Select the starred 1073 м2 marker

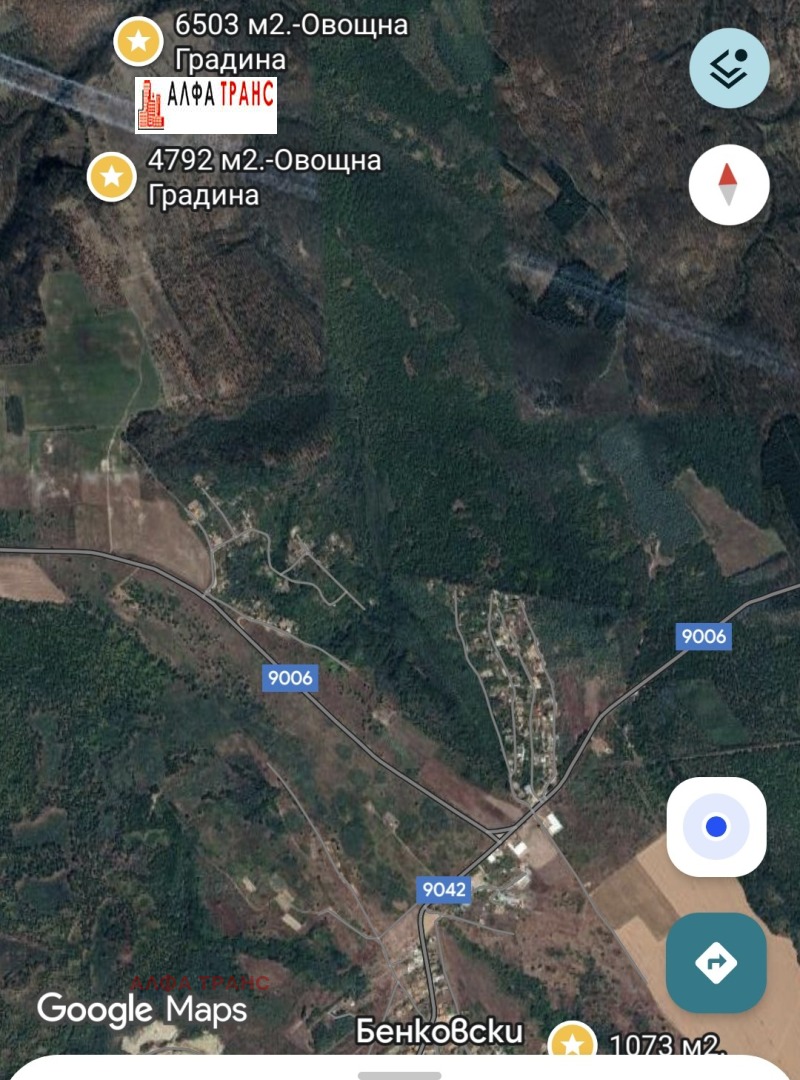click(x=572, y=1043)
